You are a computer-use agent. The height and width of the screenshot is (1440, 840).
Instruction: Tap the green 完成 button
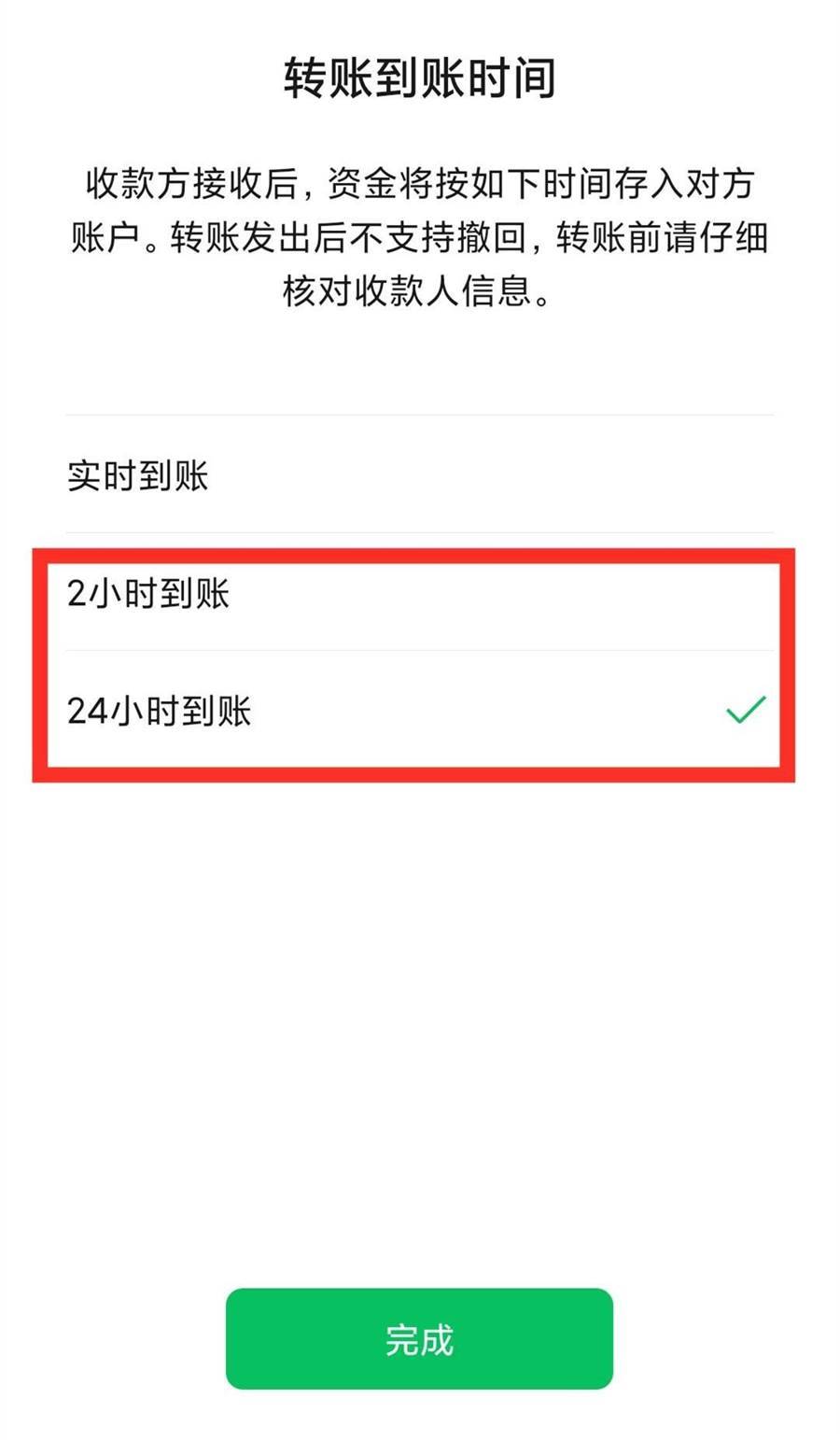coord(419,1338)
